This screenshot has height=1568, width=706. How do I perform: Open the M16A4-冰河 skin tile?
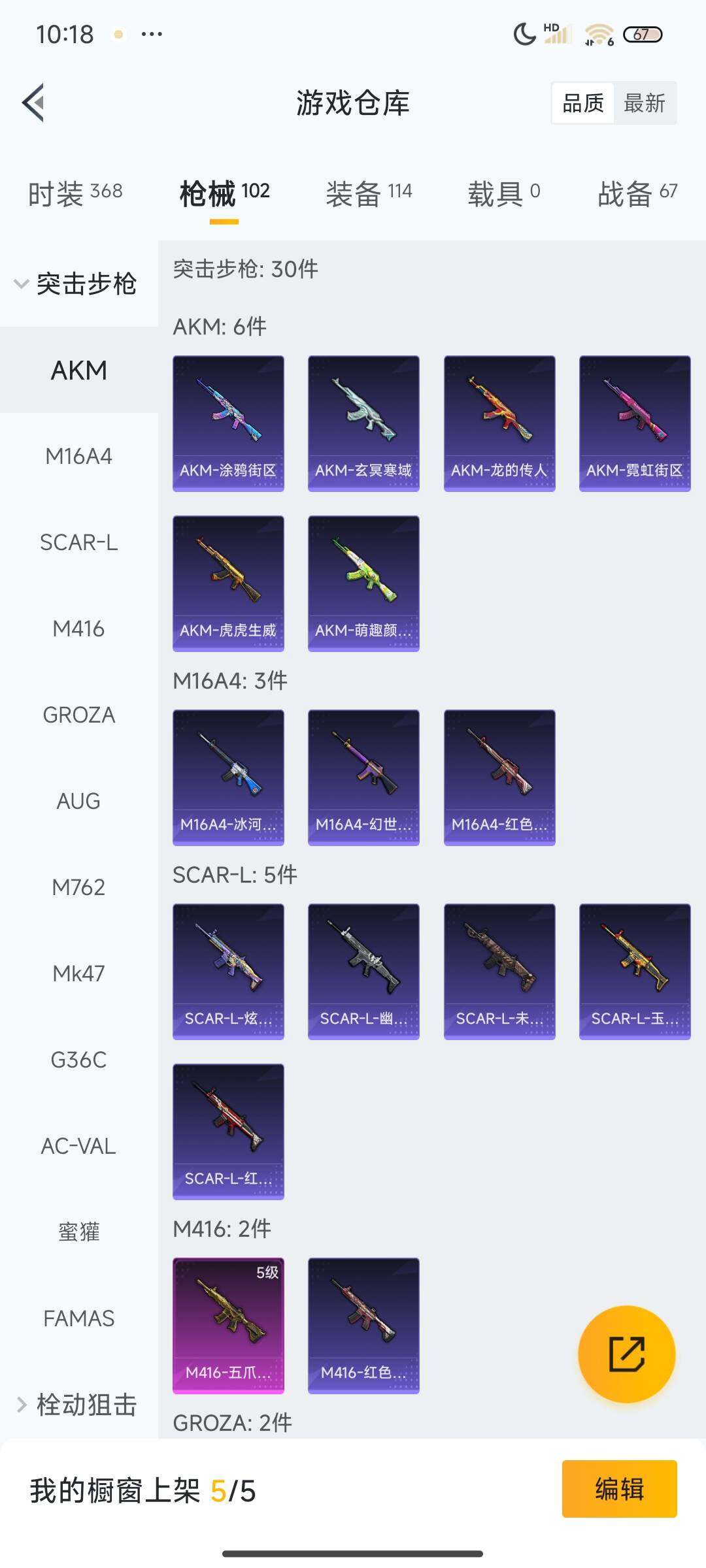click(x=228, y=777)
